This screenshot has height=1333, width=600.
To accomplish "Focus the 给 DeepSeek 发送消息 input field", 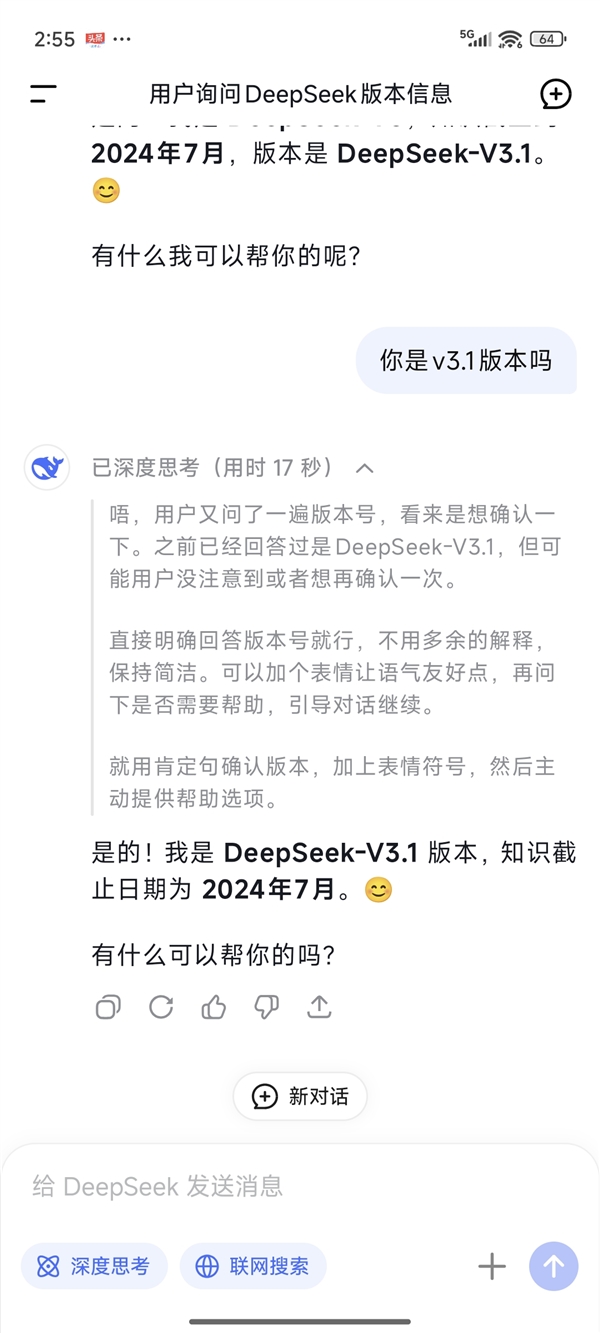I will point(280,1186).
